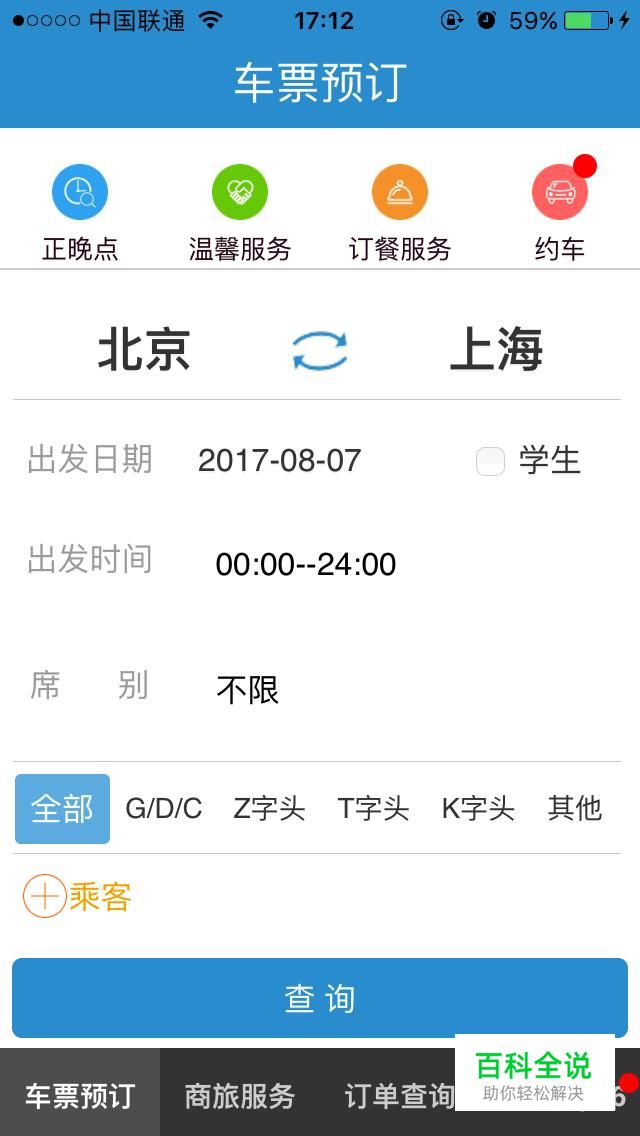Swap departure and arrival stations
Screen dimensions: 640x1136
tap(320, 351)
